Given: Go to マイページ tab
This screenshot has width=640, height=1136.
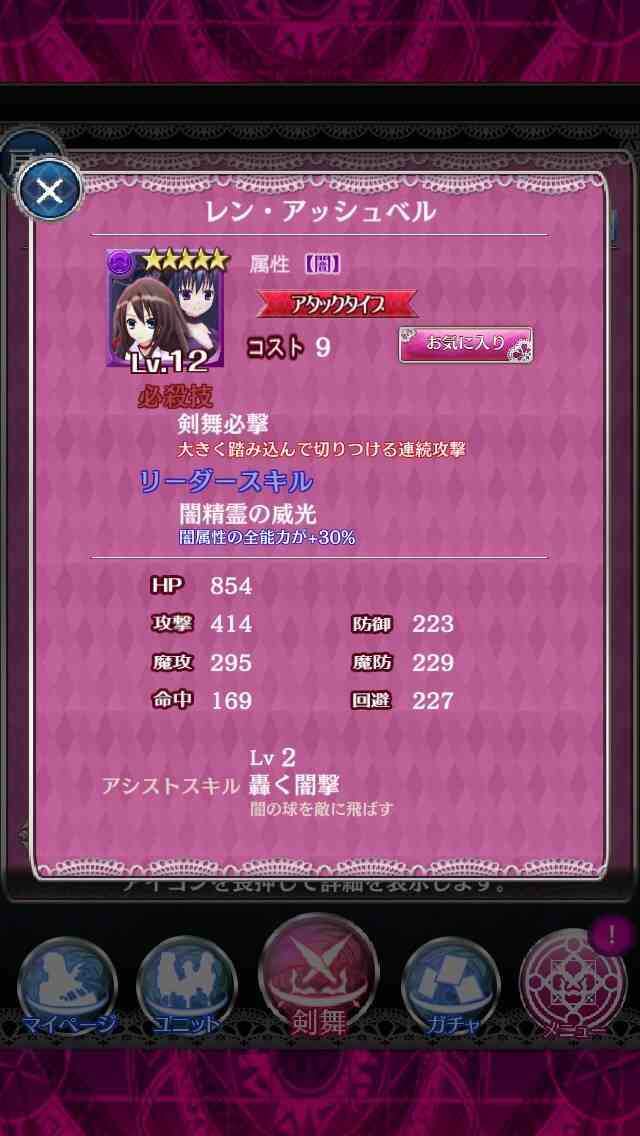Looking at the screenshot, I should click(67, 987).
